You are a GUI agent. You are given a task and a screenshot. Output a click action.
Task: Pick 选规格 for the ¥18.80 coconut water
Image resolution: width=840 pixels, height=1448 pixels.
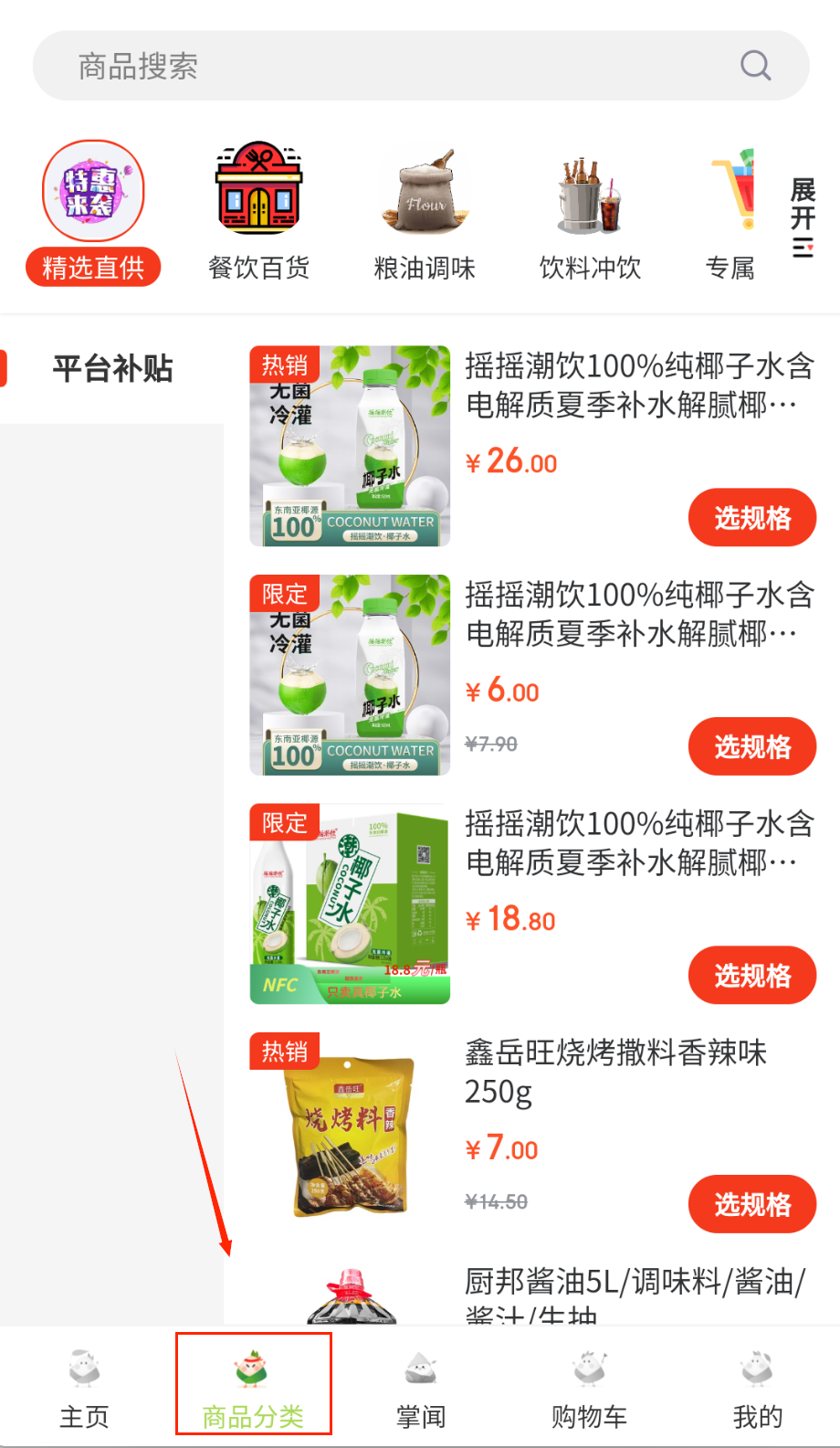[751, 976]
